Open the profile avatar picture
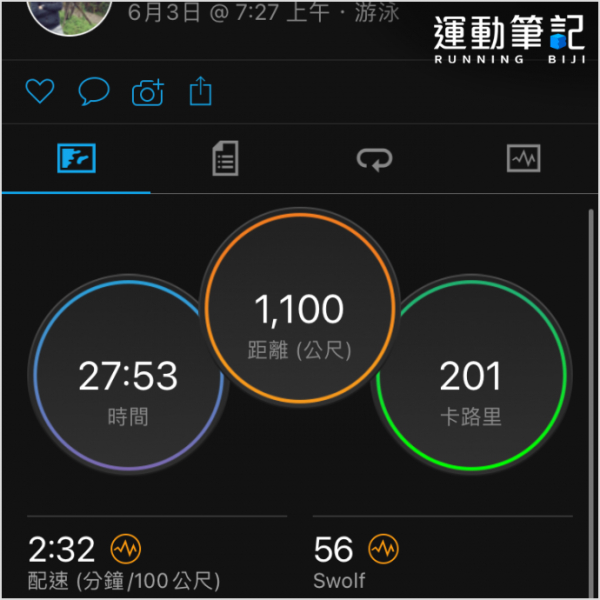Screen dimensions: 600x600 pos(66,12)
